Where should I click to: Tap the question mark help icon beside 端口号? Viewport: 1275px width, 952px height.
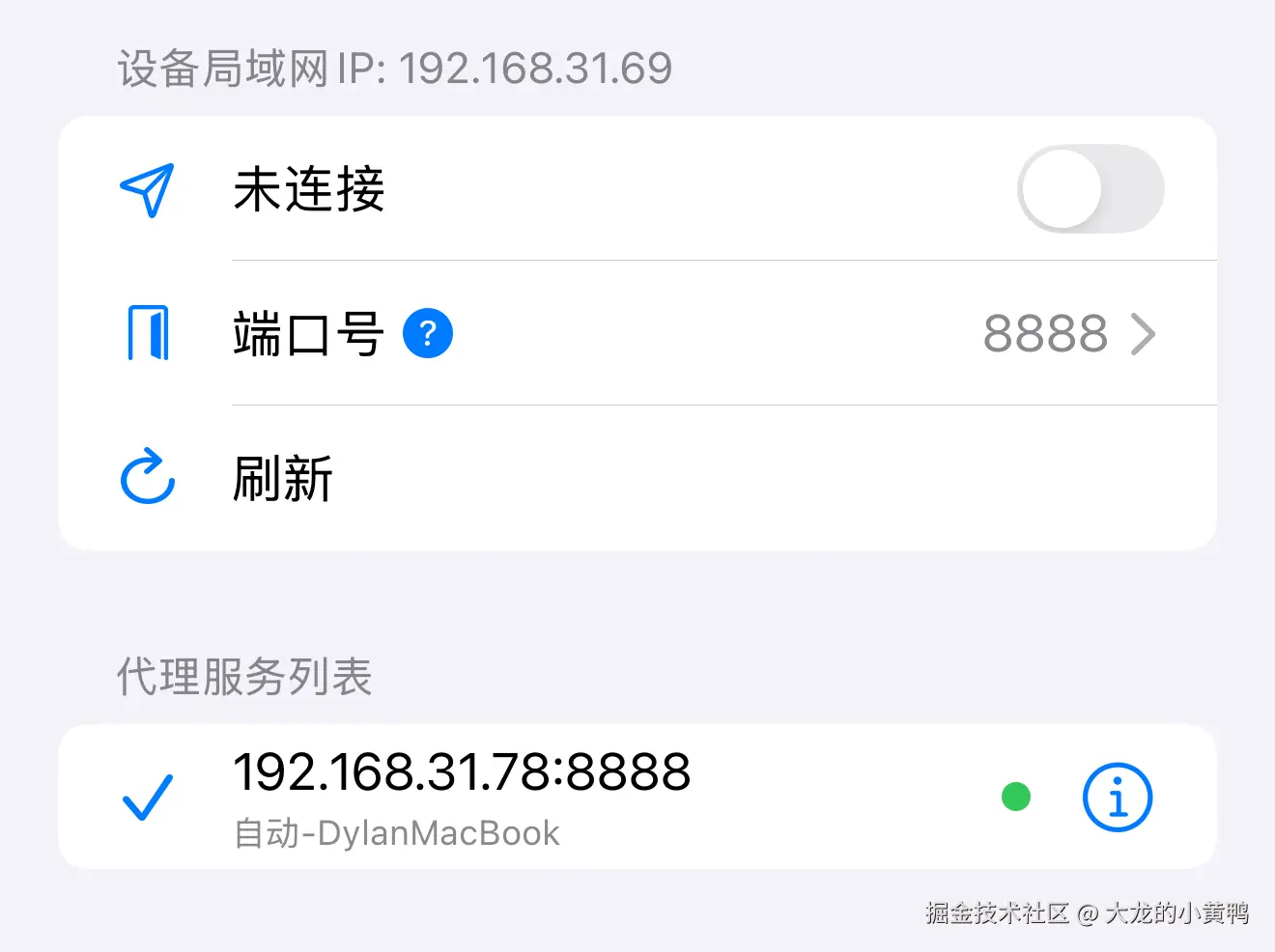tap(427, 334)
